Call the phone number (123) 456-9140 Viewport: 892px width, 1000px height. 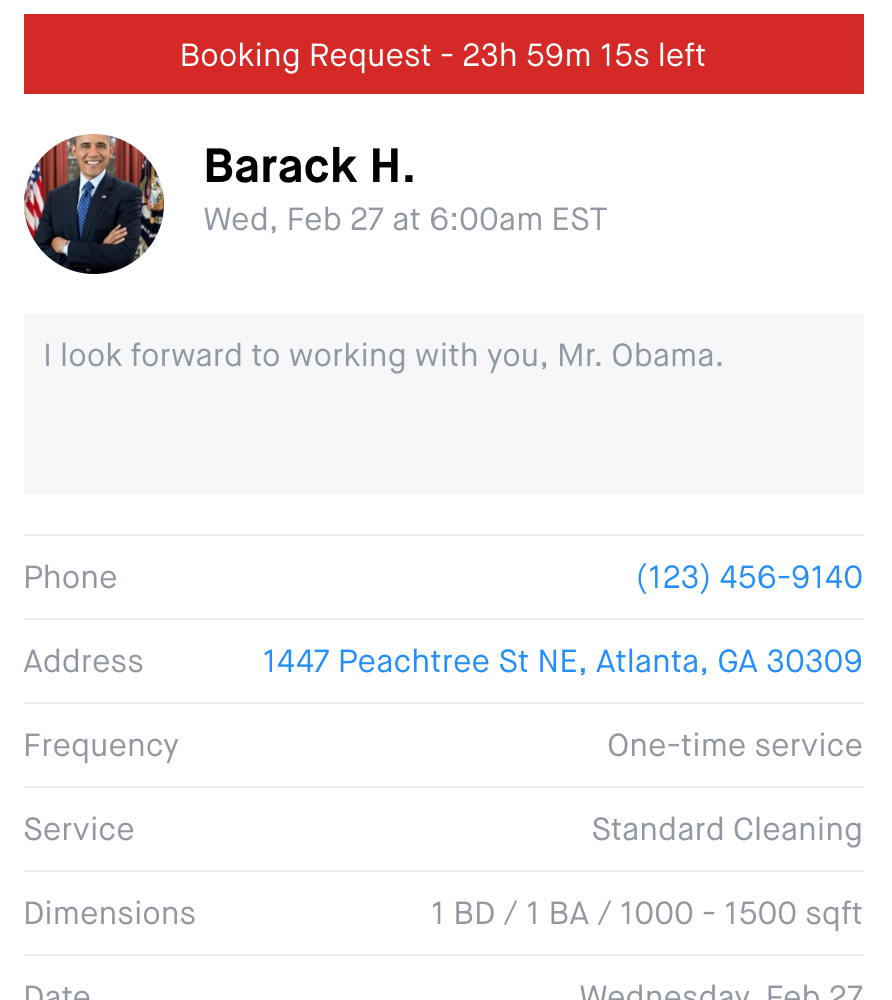(749, 577)
